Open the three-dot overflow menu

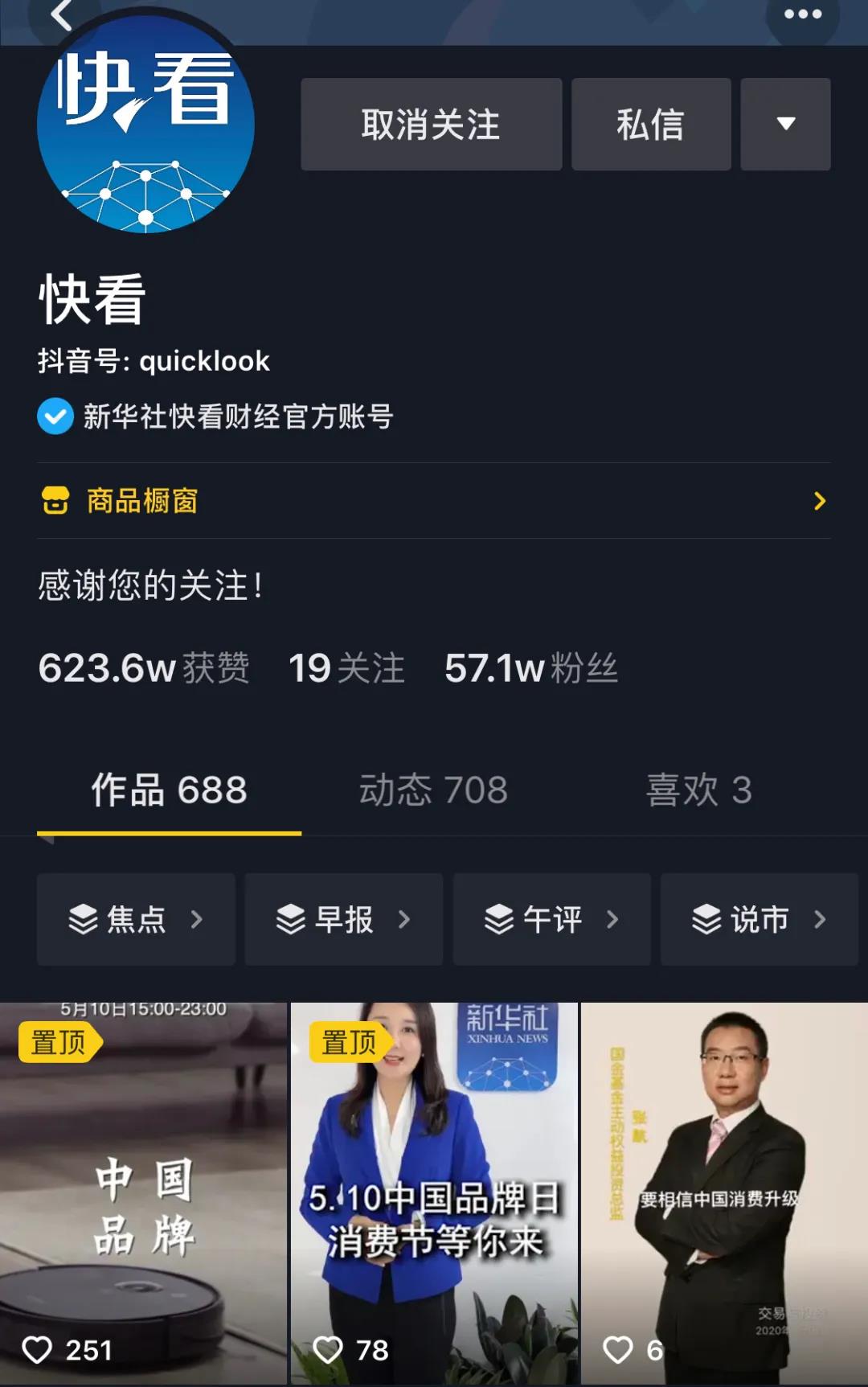point(802,14)
